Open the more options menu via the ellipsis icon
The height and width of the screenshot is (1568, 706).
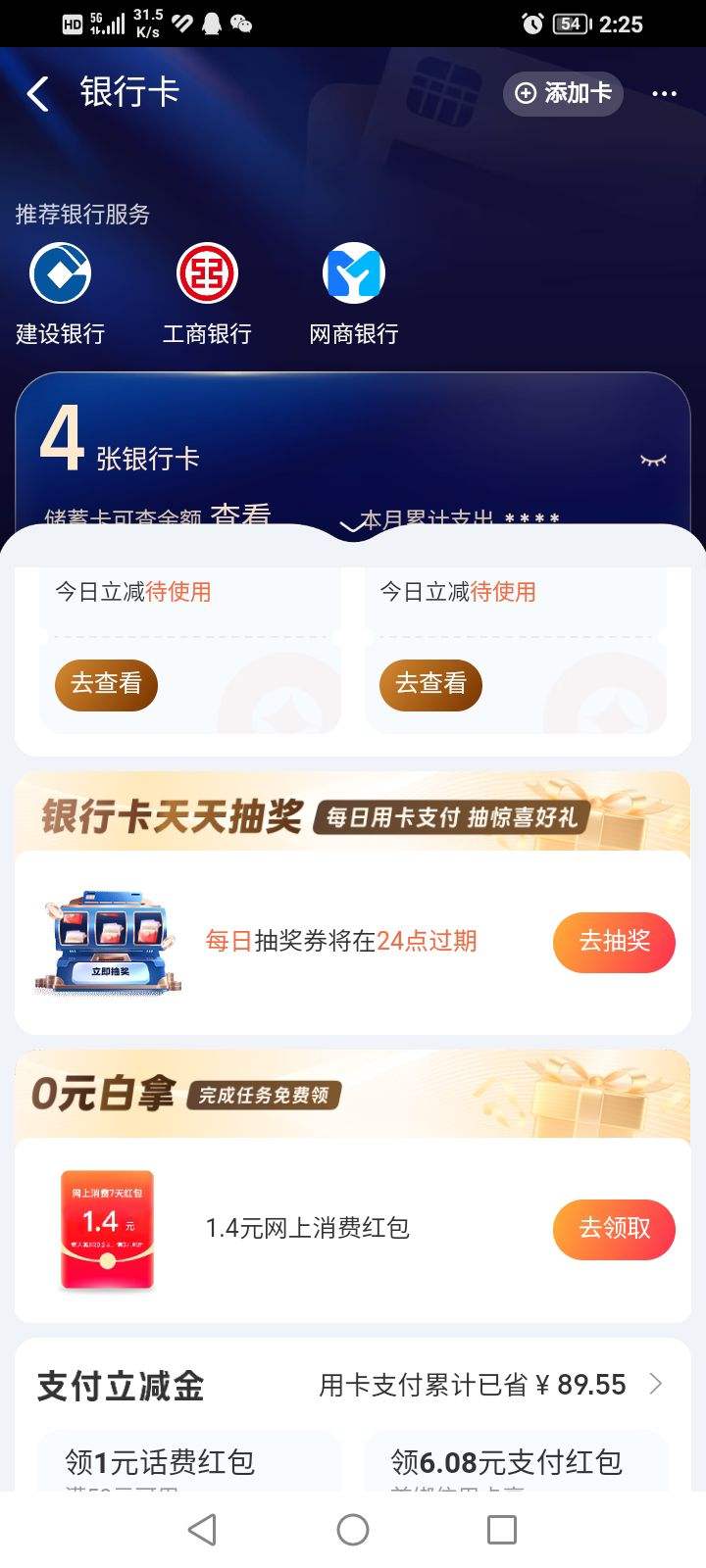pyautogui.click(x=665, y=93)
